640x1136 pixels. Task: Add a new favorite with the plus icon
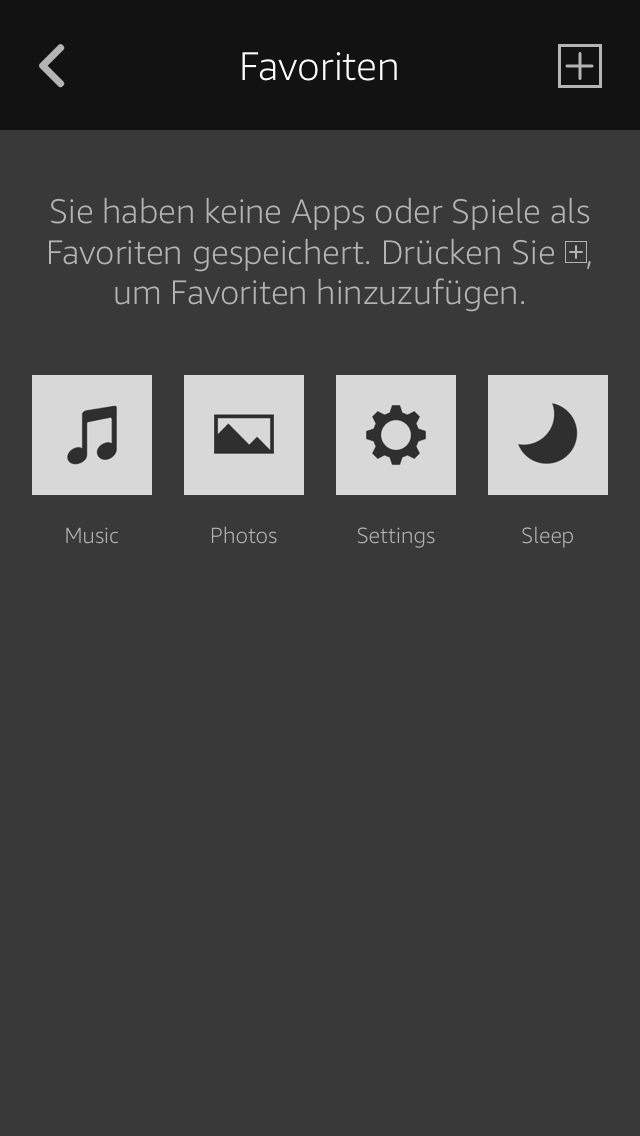click(x=579, y=66)
